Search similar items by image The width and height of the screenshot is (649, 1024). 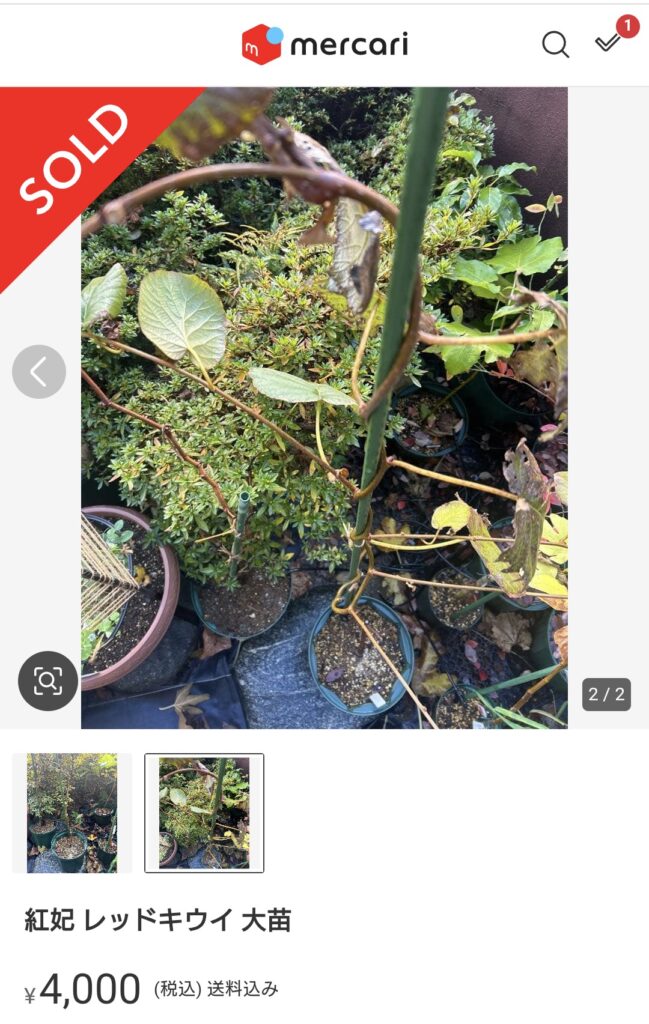point(47,681)
